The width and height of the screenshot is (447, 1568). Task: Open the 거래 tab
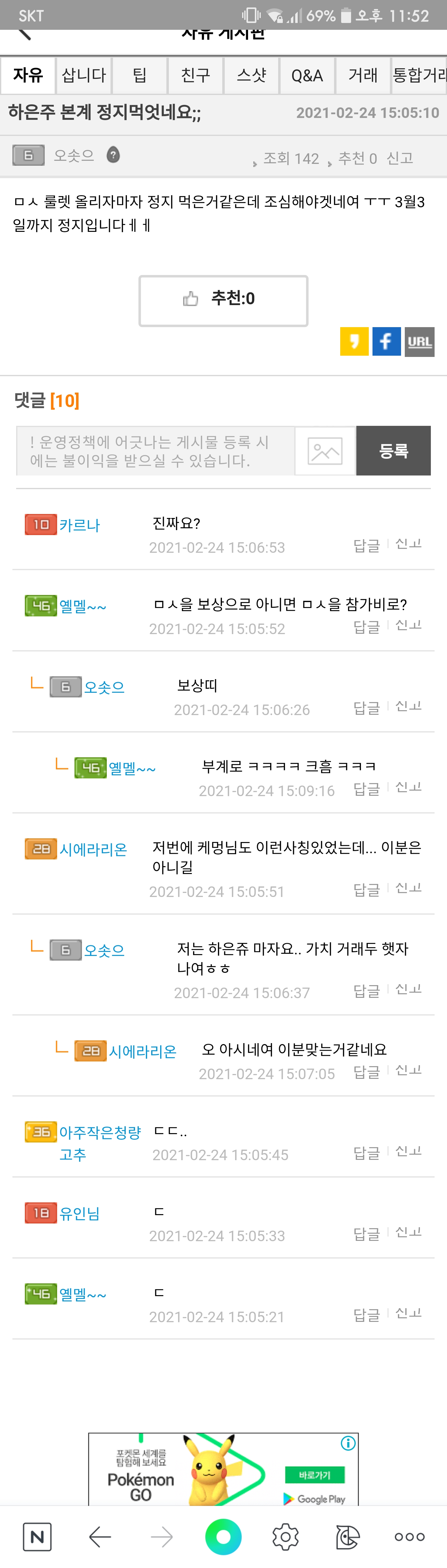[x=363, y=75]
